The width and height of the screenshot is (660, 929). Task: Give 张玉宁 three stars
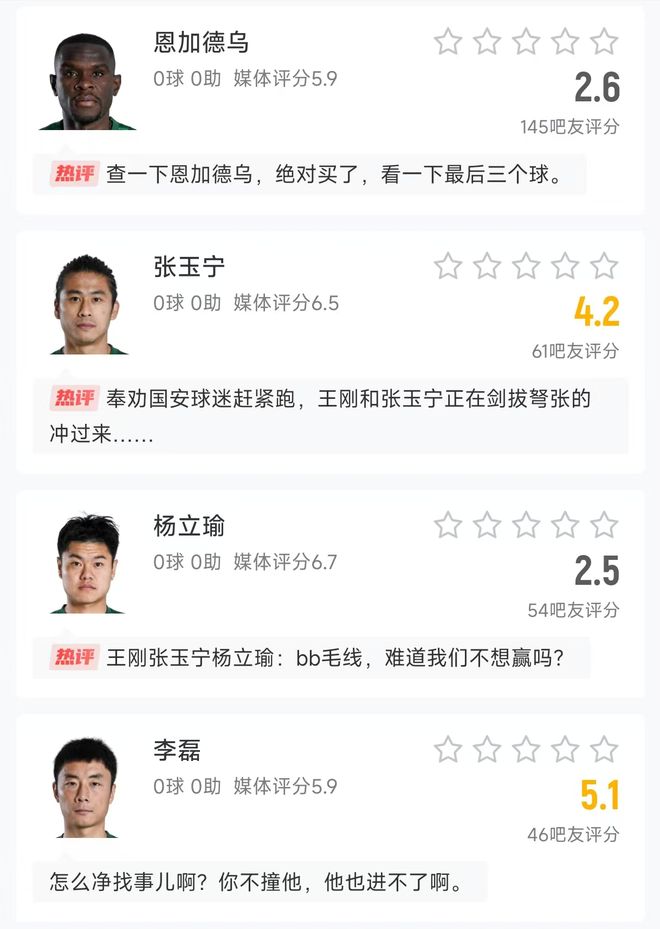coord(526,266)
